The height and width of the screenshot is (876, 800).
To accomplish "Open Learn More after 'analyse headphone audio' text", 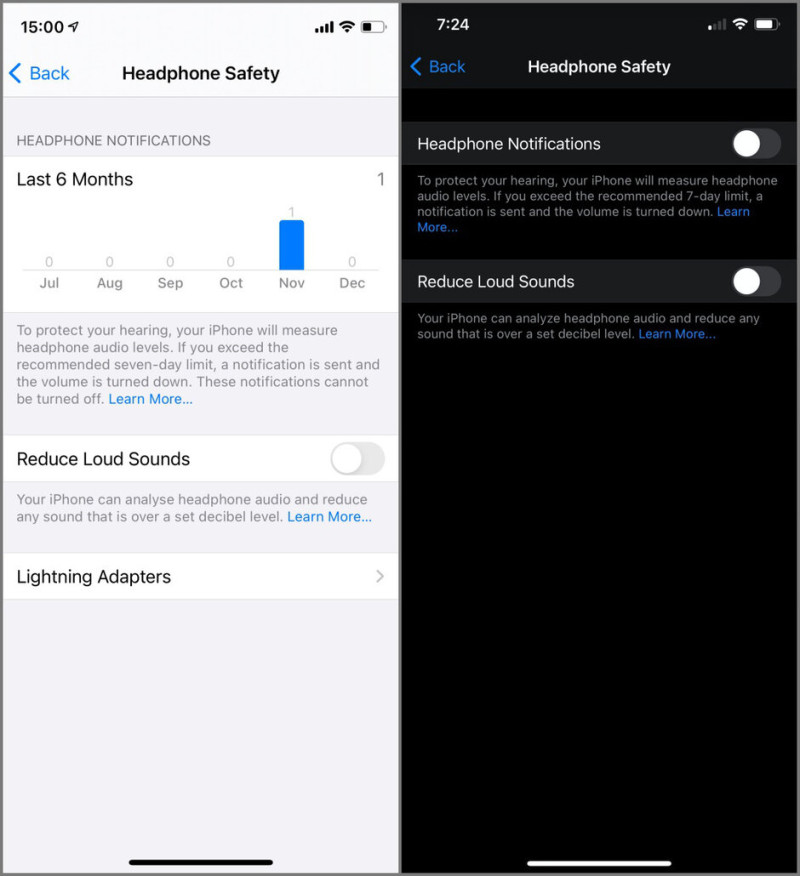I will [329, 517].
